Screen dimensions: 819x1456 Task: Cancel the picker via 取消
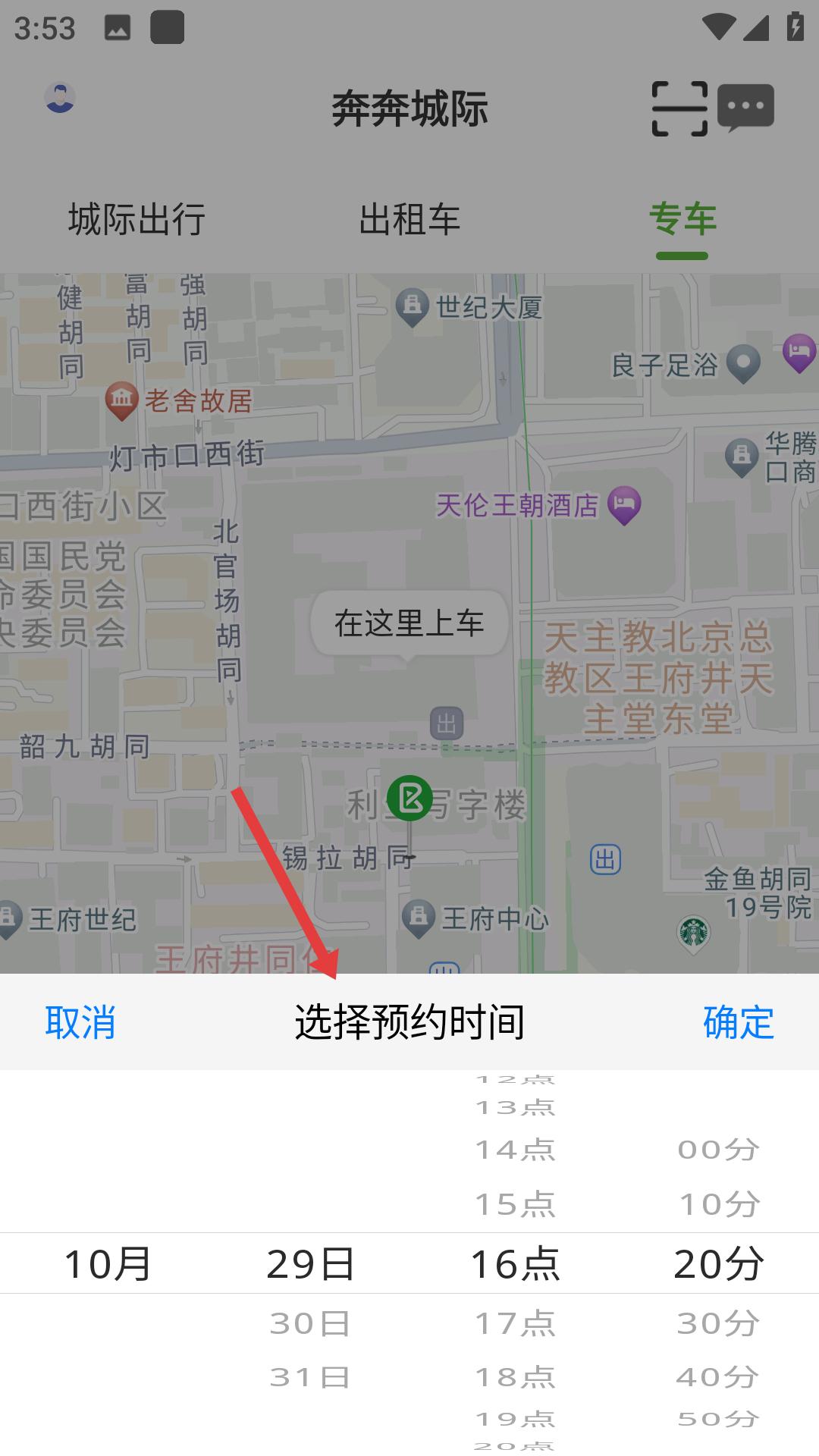pos(82,1023)
